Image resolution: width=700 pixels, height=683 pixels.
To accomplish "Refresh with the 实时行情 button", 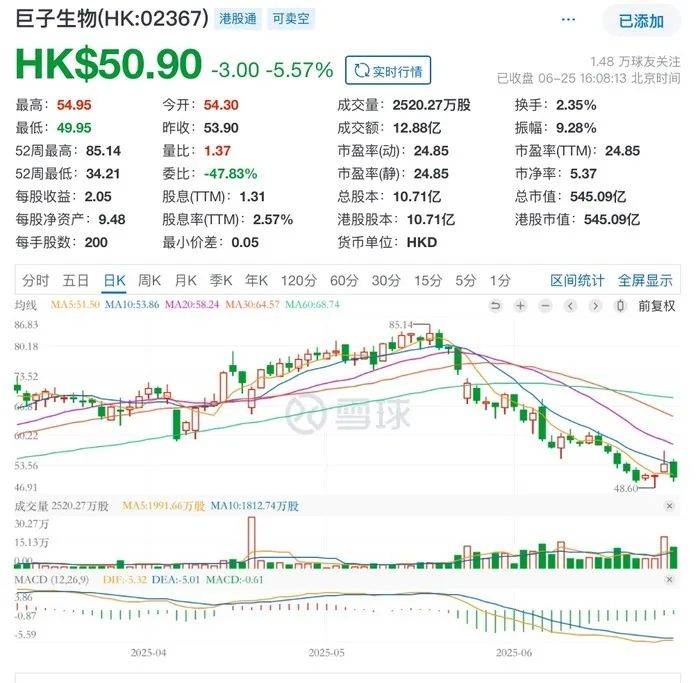I will pos(388,71).
